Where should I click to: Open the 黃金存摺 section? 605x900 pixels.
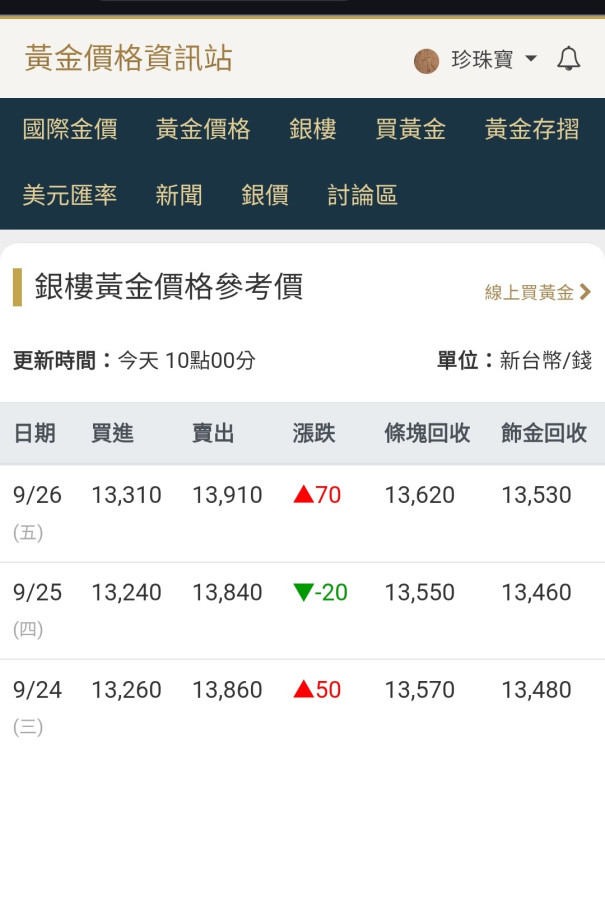(531, 130)
